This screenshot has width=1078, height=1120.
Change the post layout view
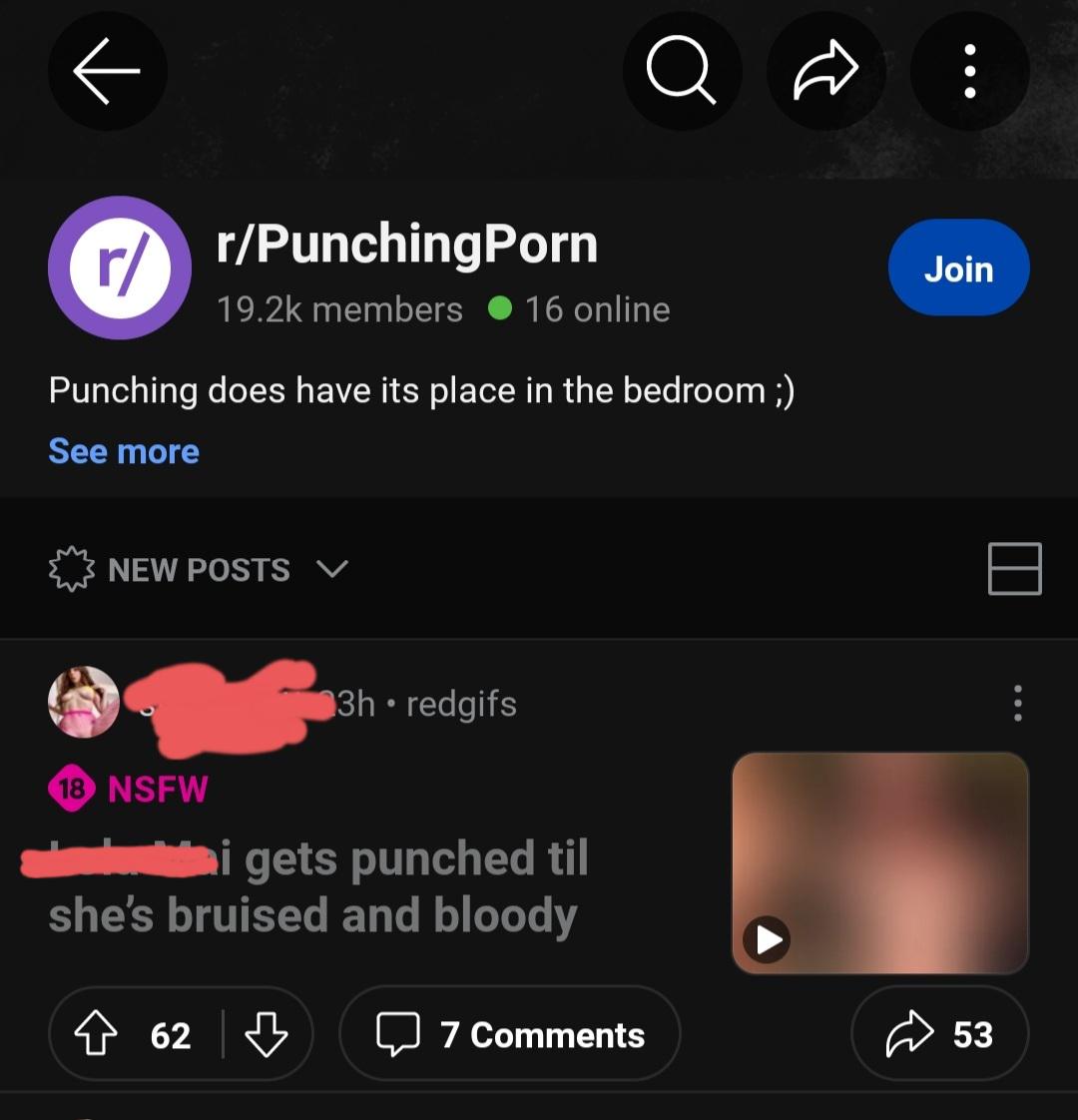tap(1014, 569)
